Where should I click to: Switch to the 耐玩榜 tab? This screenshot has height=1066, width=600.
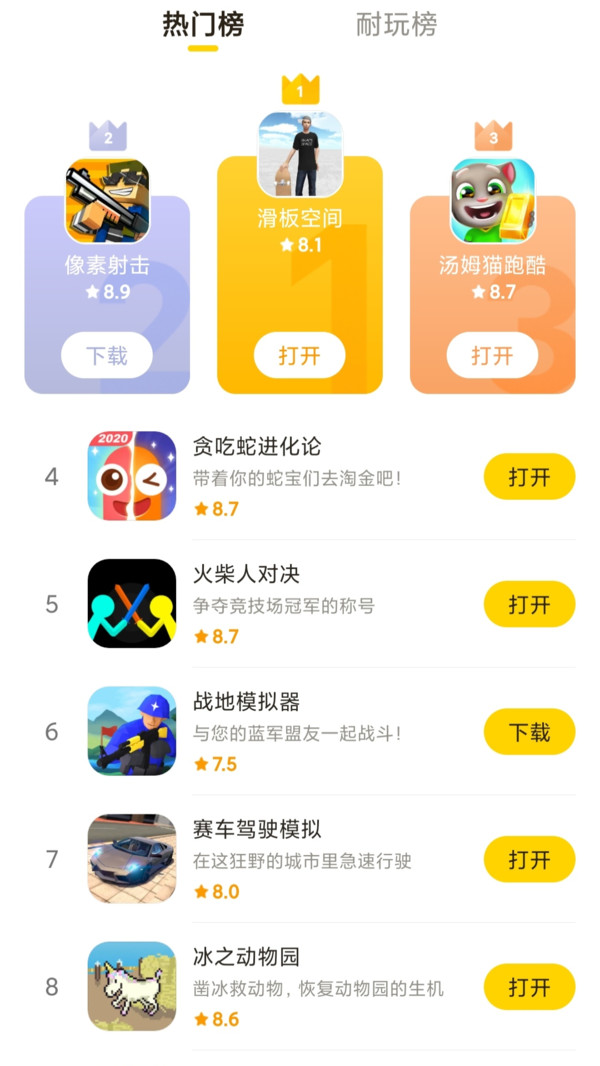pyautogui.click(x=396, y=25)
